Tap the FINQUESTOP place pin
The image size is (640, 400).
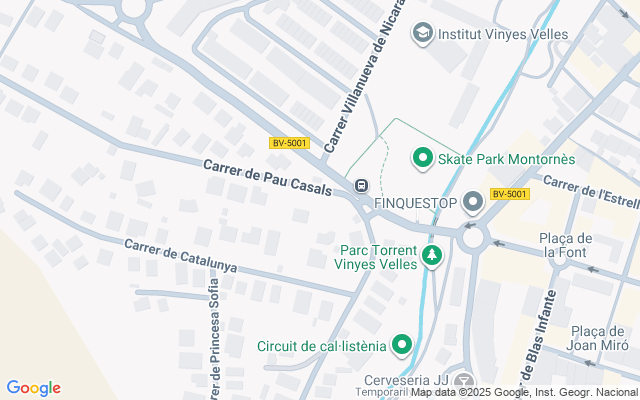pyautogui.click(x=473, y=202)
